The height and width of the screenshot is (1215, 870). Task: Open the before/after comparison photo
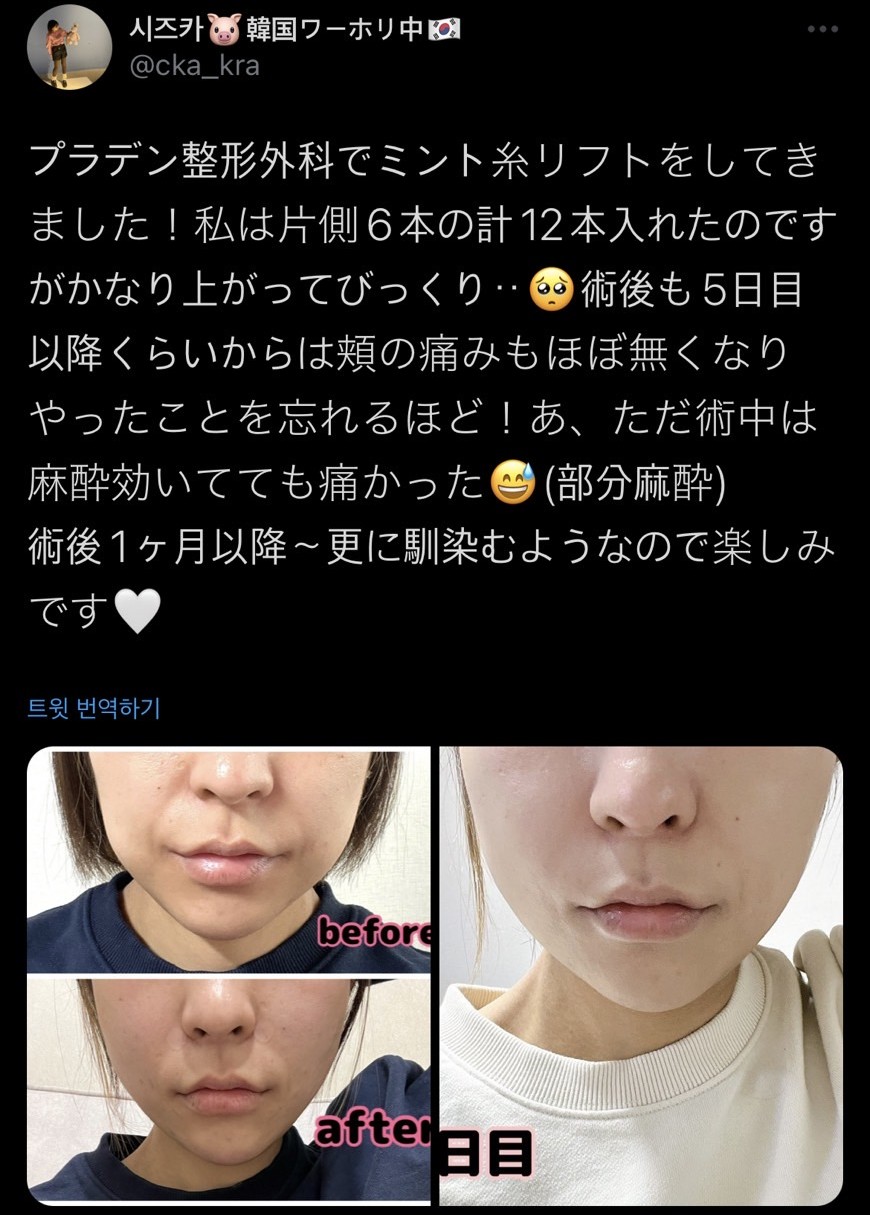228,975
